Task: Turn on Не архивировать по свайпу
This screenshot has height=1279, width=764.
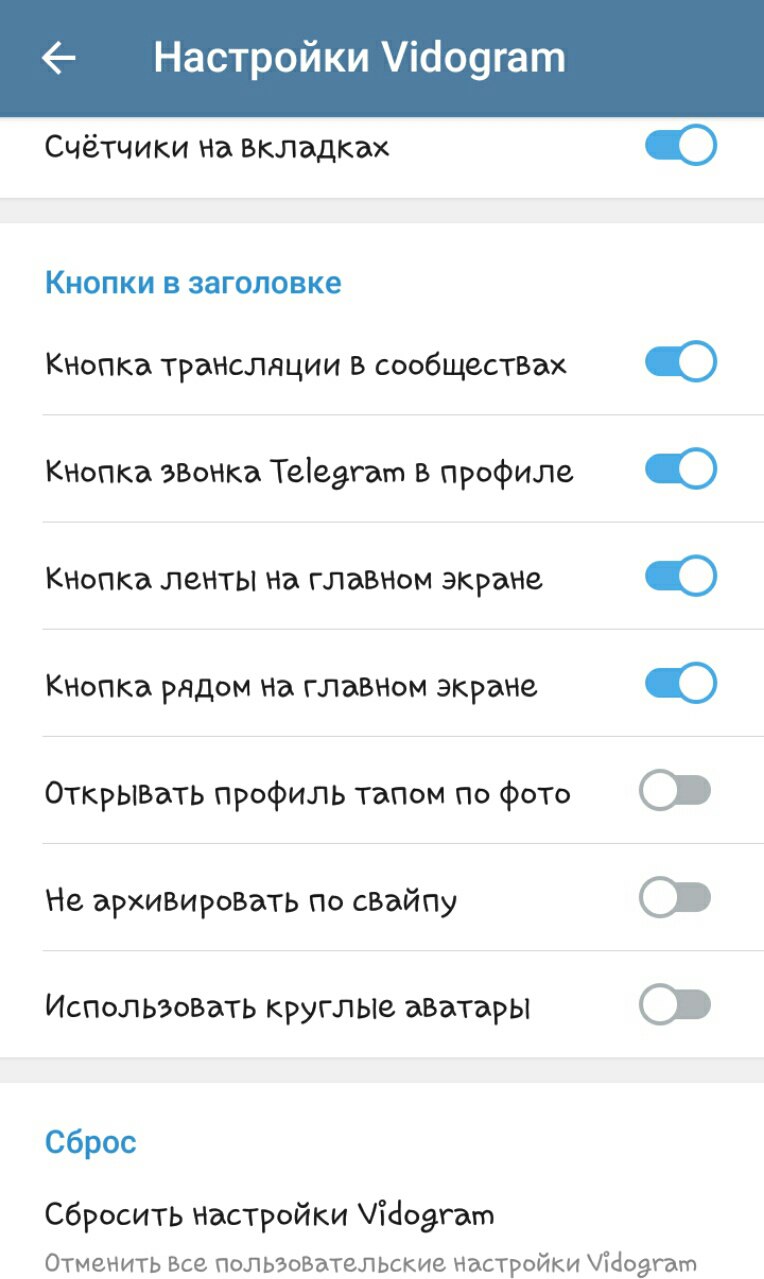Action: [675, 899]
